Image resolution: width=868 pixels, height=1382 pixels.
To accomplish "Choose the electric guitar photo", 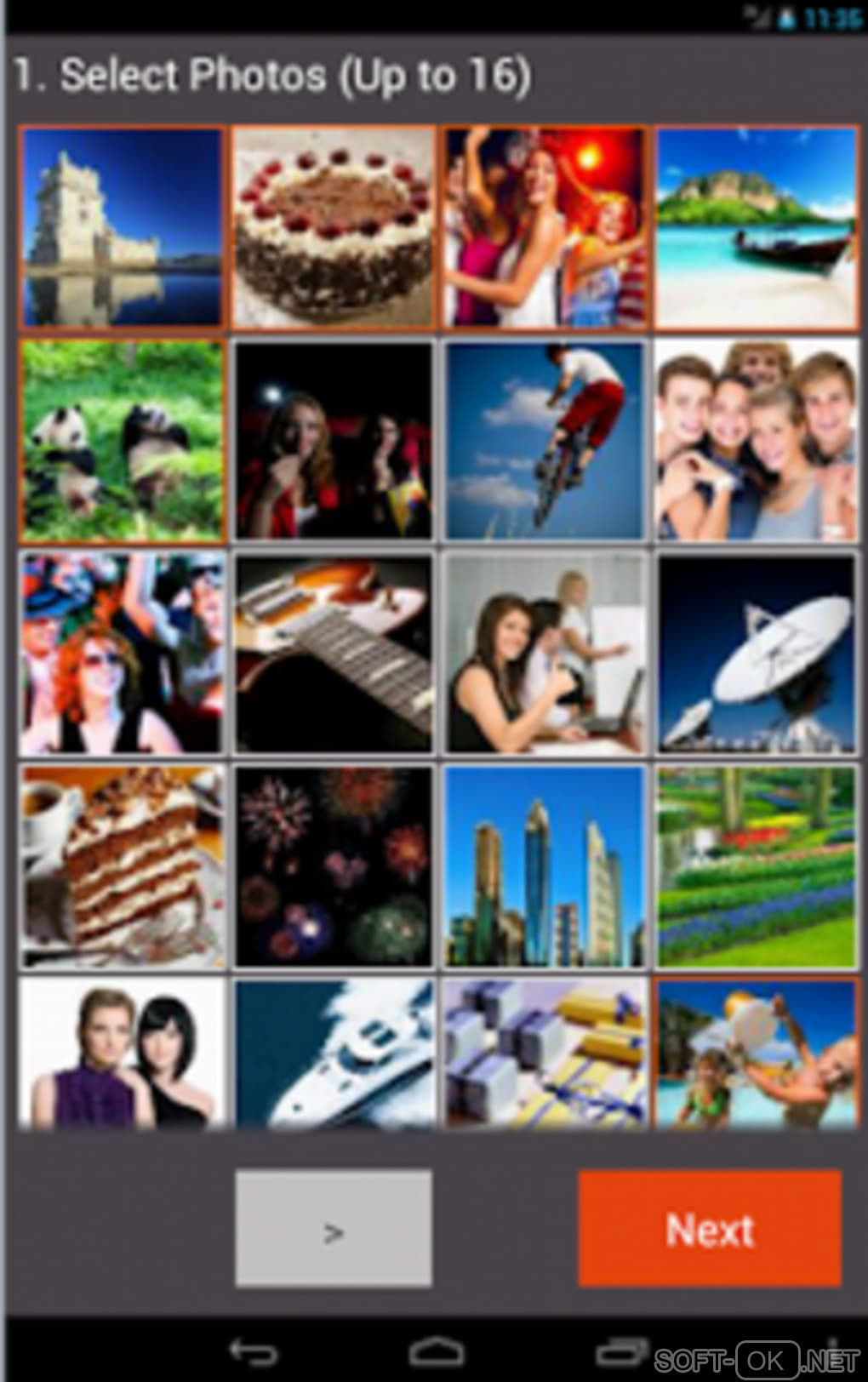I will tap(334, 654).
